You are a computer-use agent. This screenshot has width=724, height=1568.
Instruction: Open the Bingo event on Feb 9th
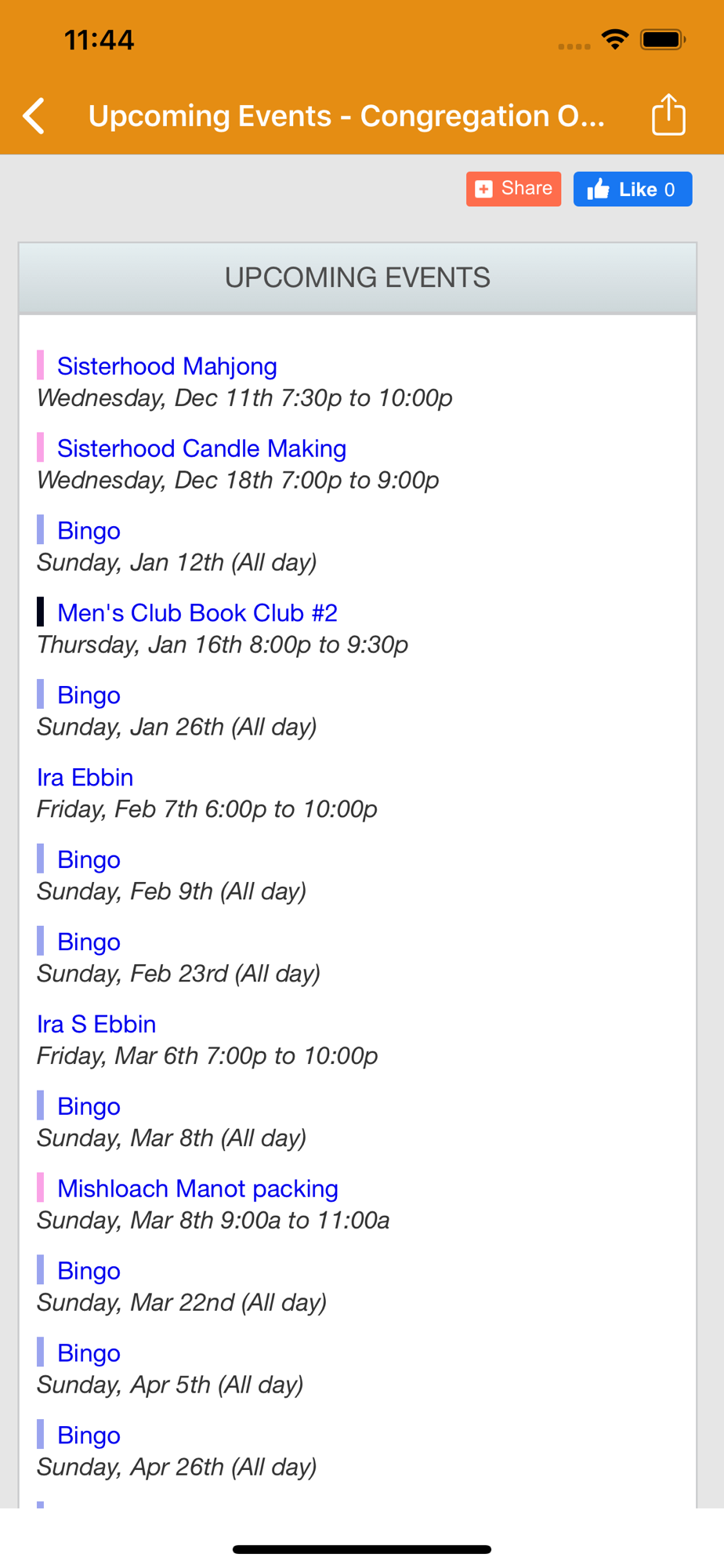coord(89,860)
